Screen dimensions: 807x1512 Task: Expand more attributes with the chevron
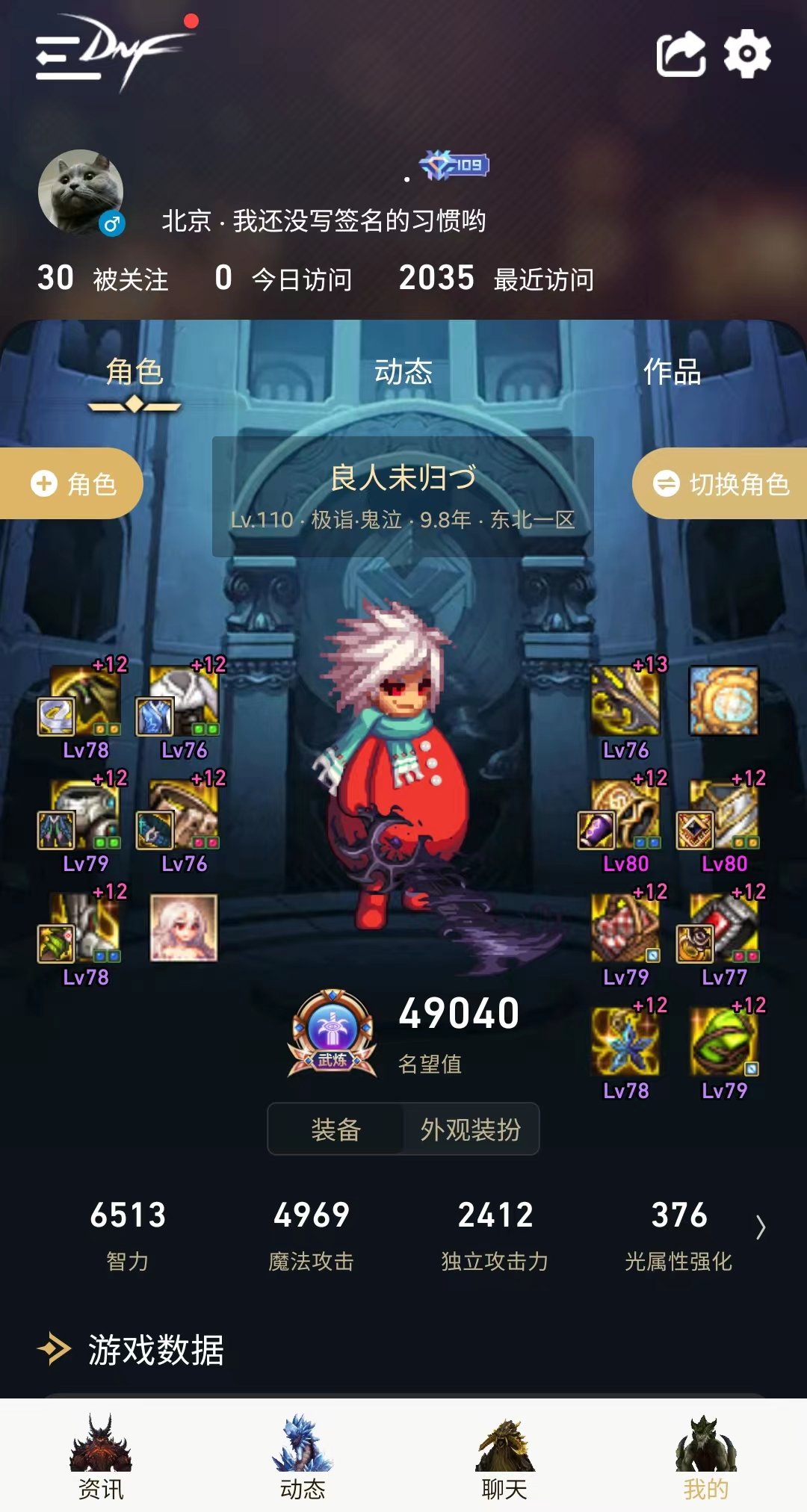pos(760,1227)
